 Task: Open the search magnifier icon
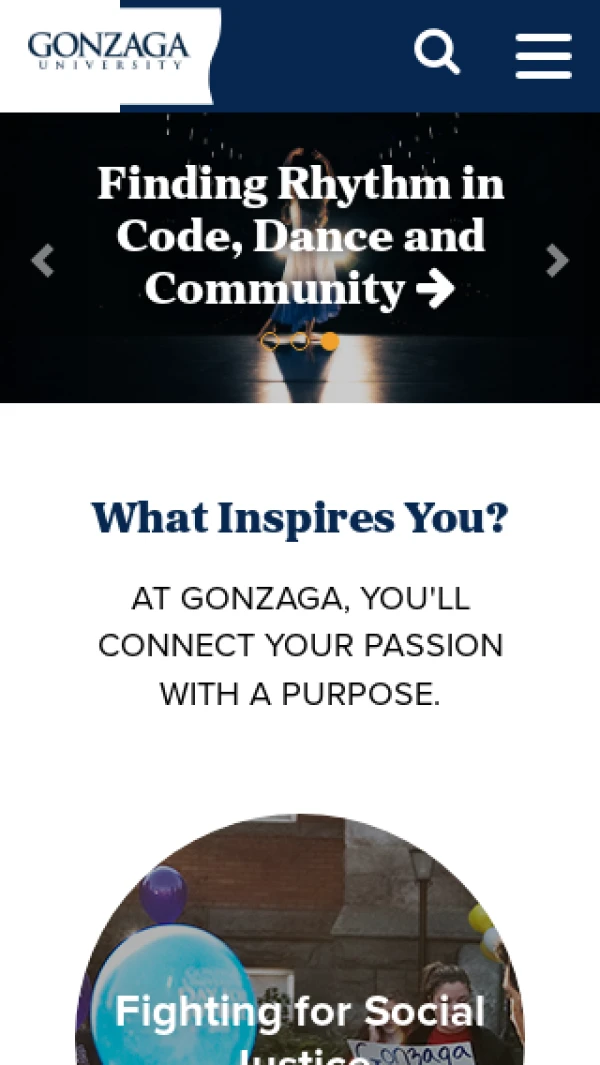[437, 52]
